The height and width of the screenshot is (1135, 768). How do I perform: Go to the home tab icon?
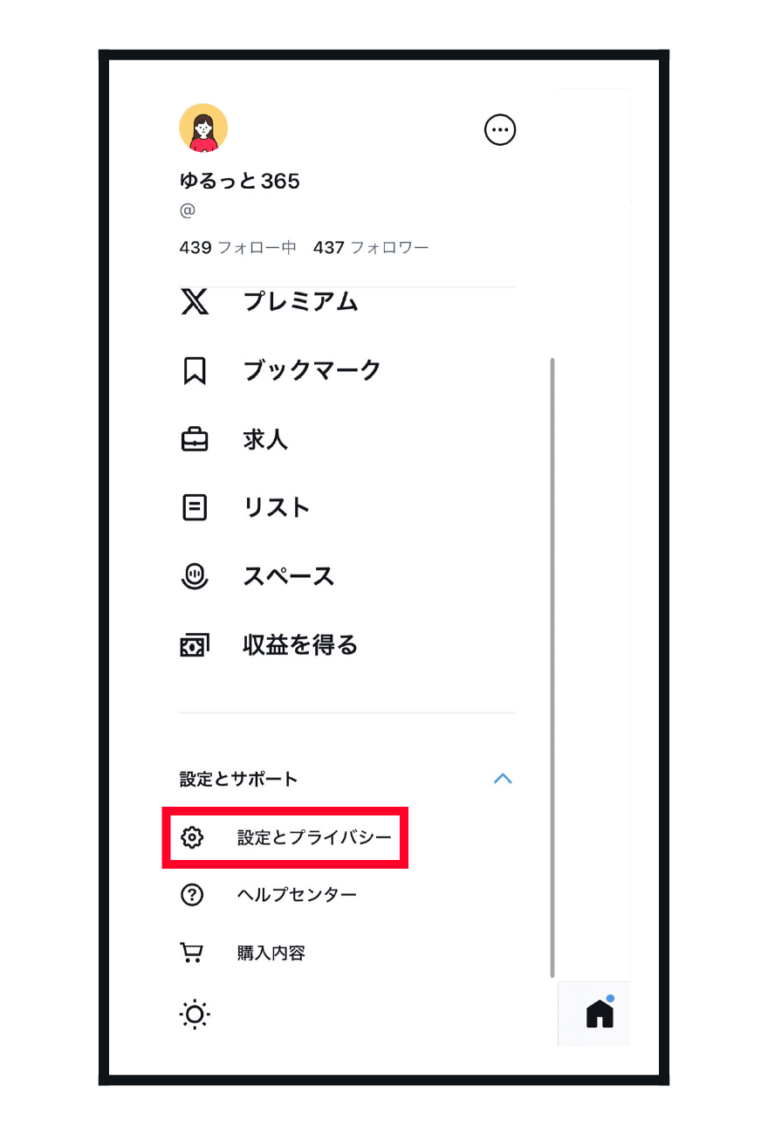click(599, 1014)
